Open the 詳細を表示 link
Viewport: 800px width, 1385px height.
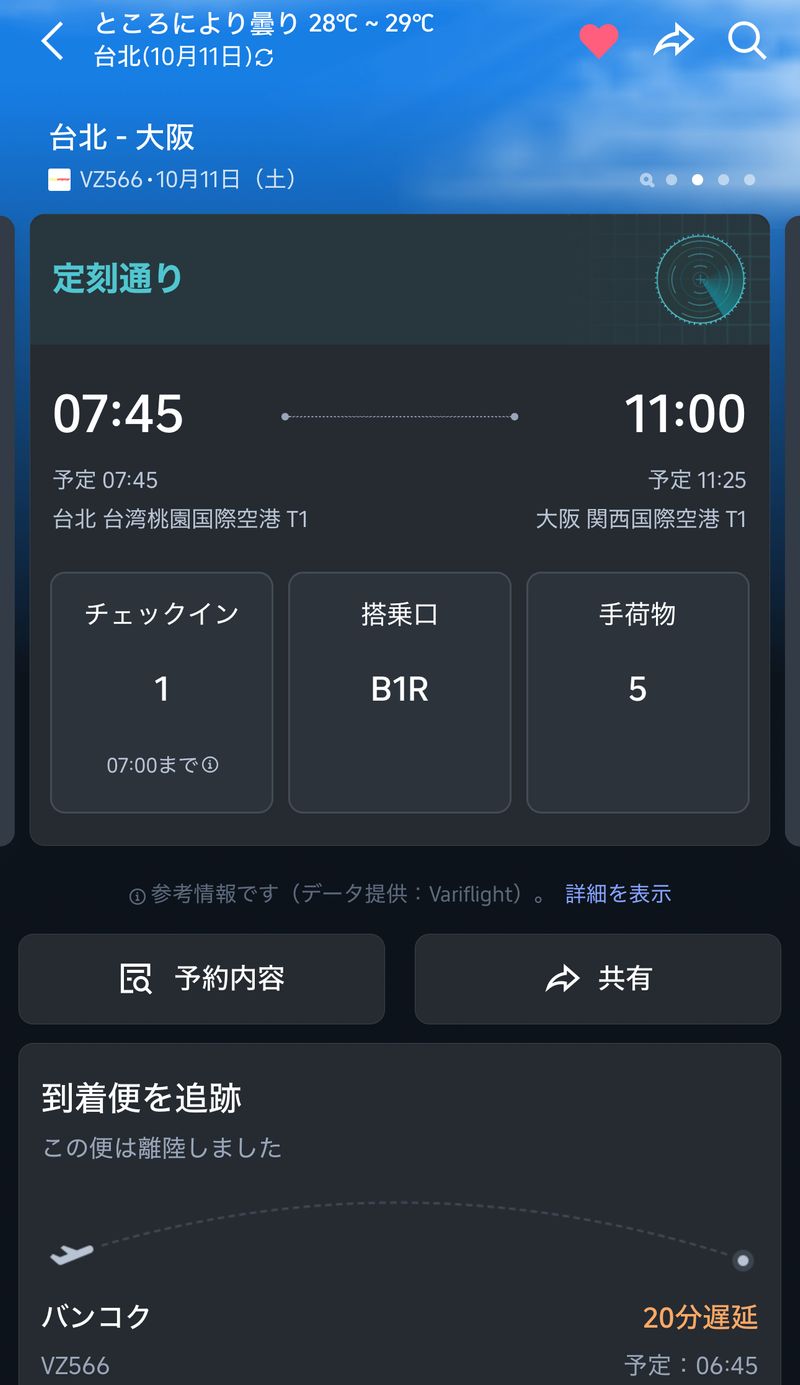click(618, 894)
